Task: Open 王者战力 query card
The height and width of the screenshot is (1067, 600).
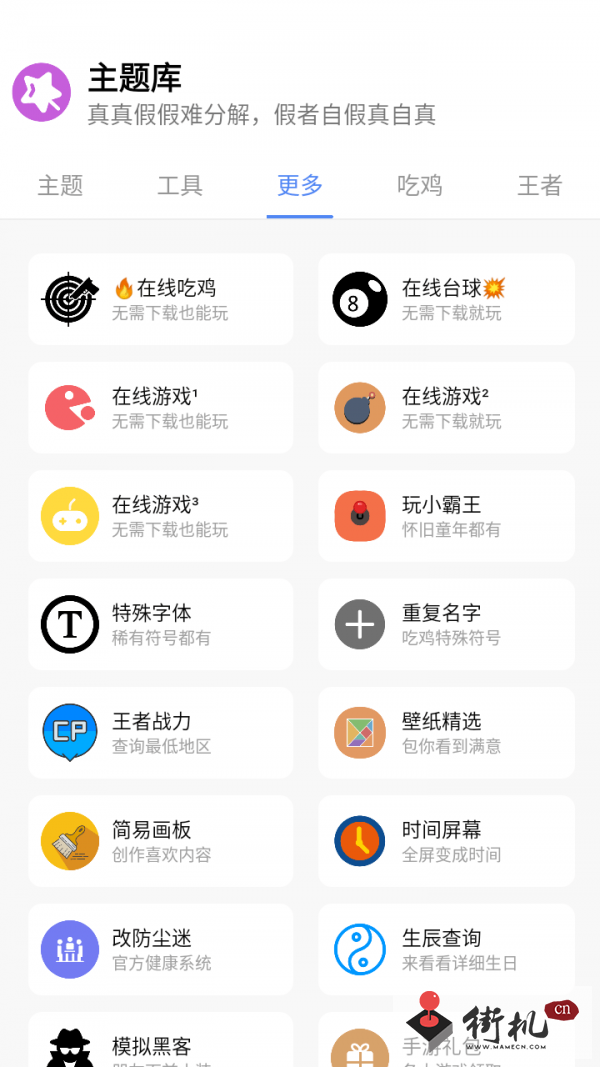Action: [161, 733]
